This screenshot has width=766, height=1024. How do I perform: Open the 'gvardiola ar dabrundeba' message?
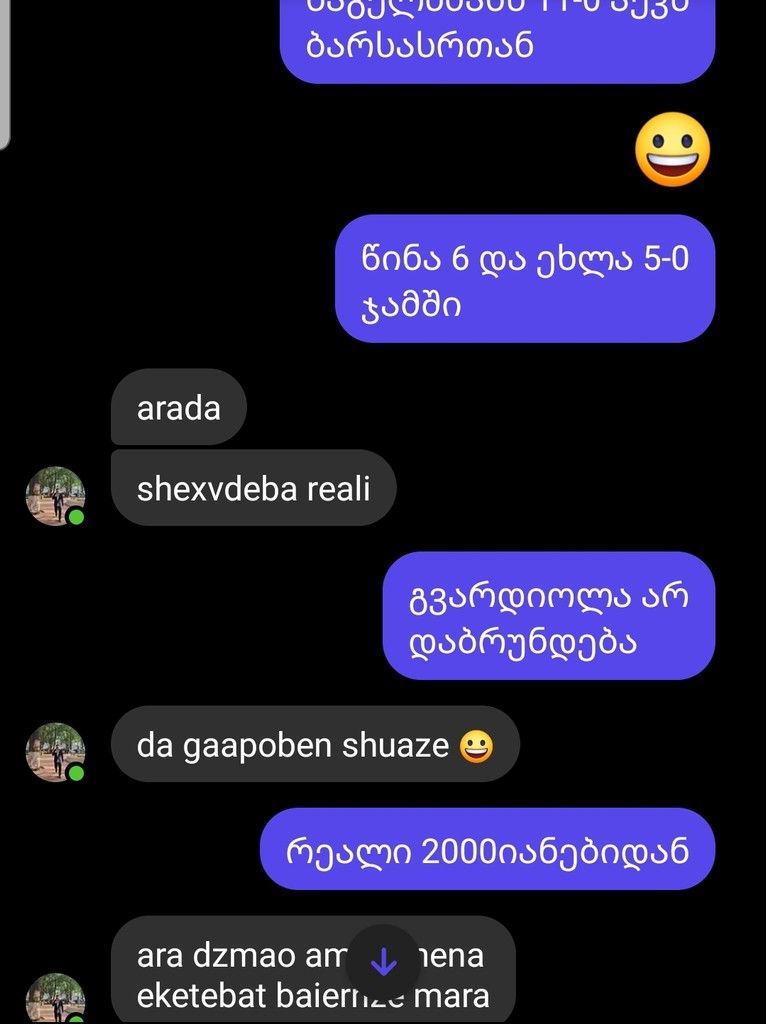click(548, 616)
